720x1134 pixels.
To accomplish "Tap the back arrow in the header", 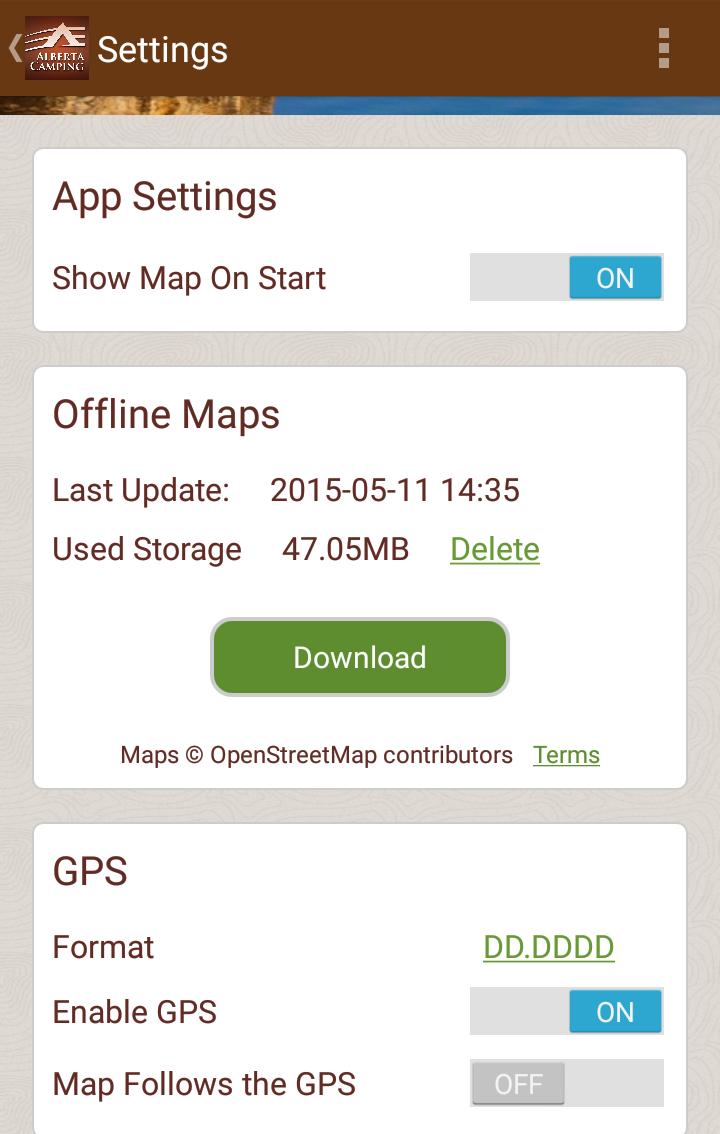I will point(14,46).
